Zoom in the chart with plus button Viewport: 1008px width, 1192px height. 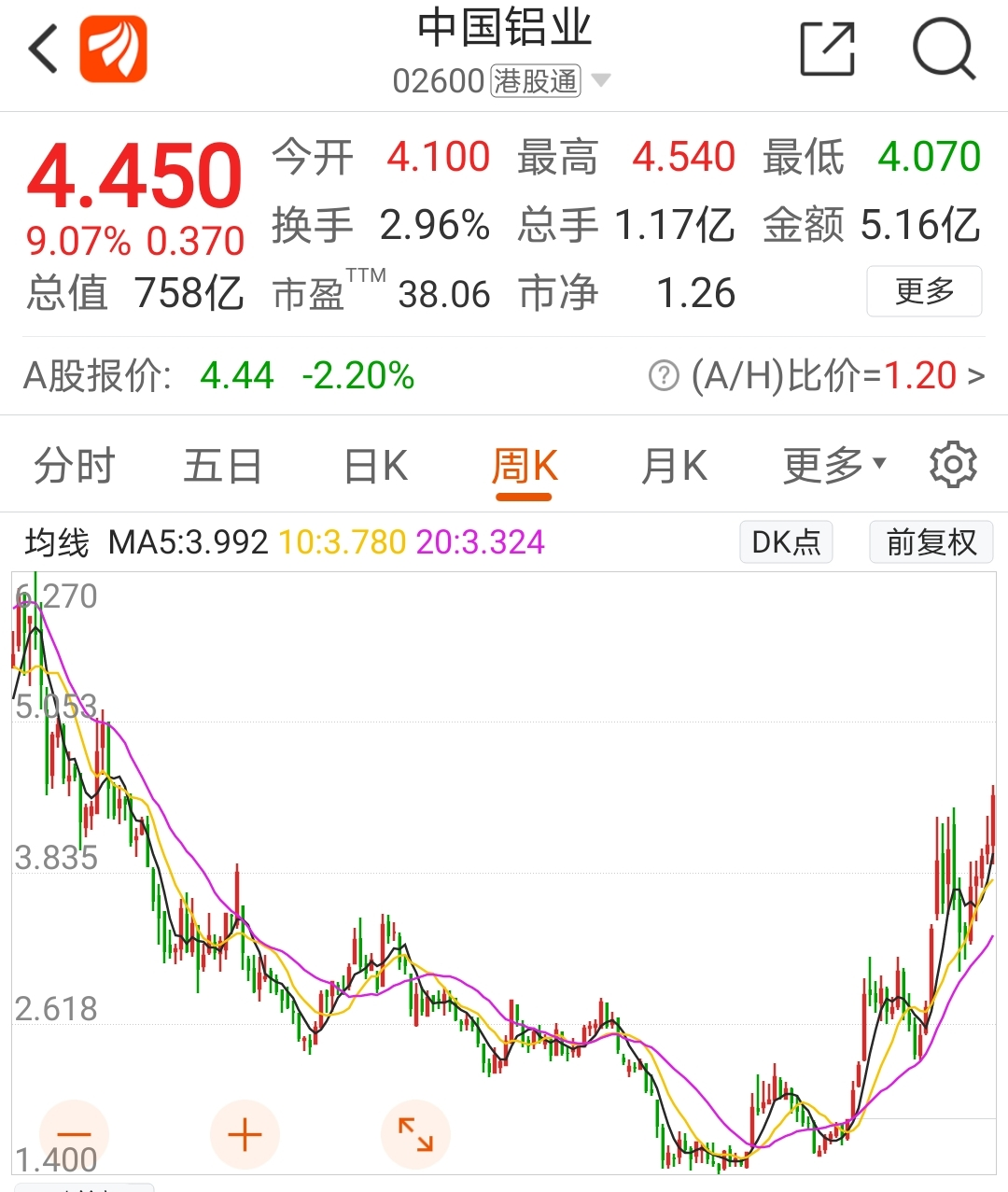click(x=245, y=1135)
